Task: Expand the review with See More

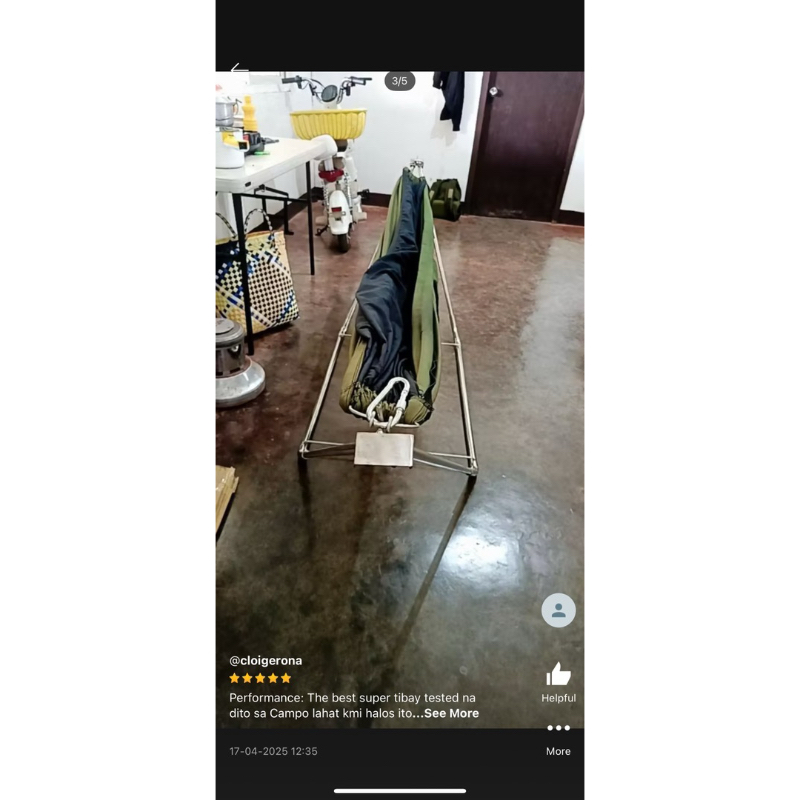Action: 451,713
